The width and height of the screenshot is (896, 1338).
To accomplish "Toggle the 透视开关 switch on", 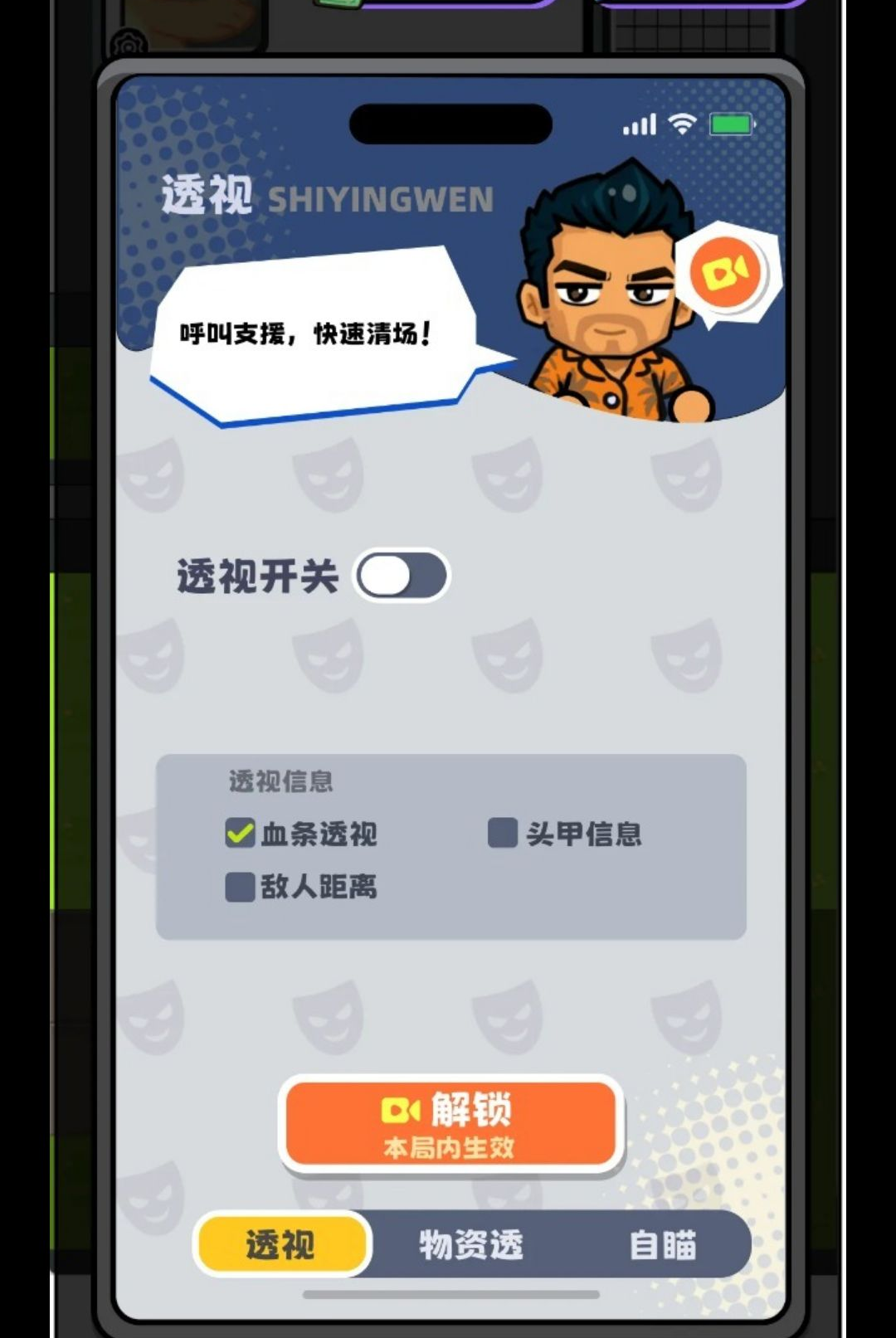I will 402,576.
